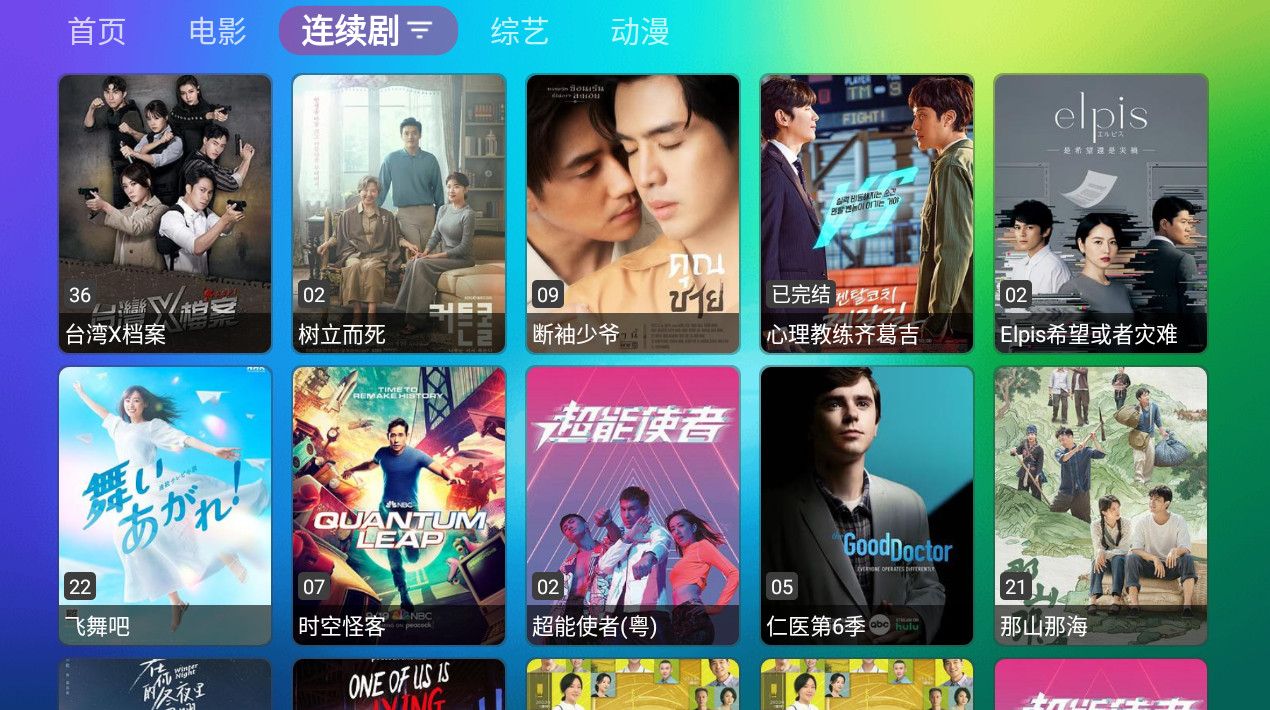View 仁医第6季 details
The width and height of the screenshot is (1270, 710).
[867, 505]
